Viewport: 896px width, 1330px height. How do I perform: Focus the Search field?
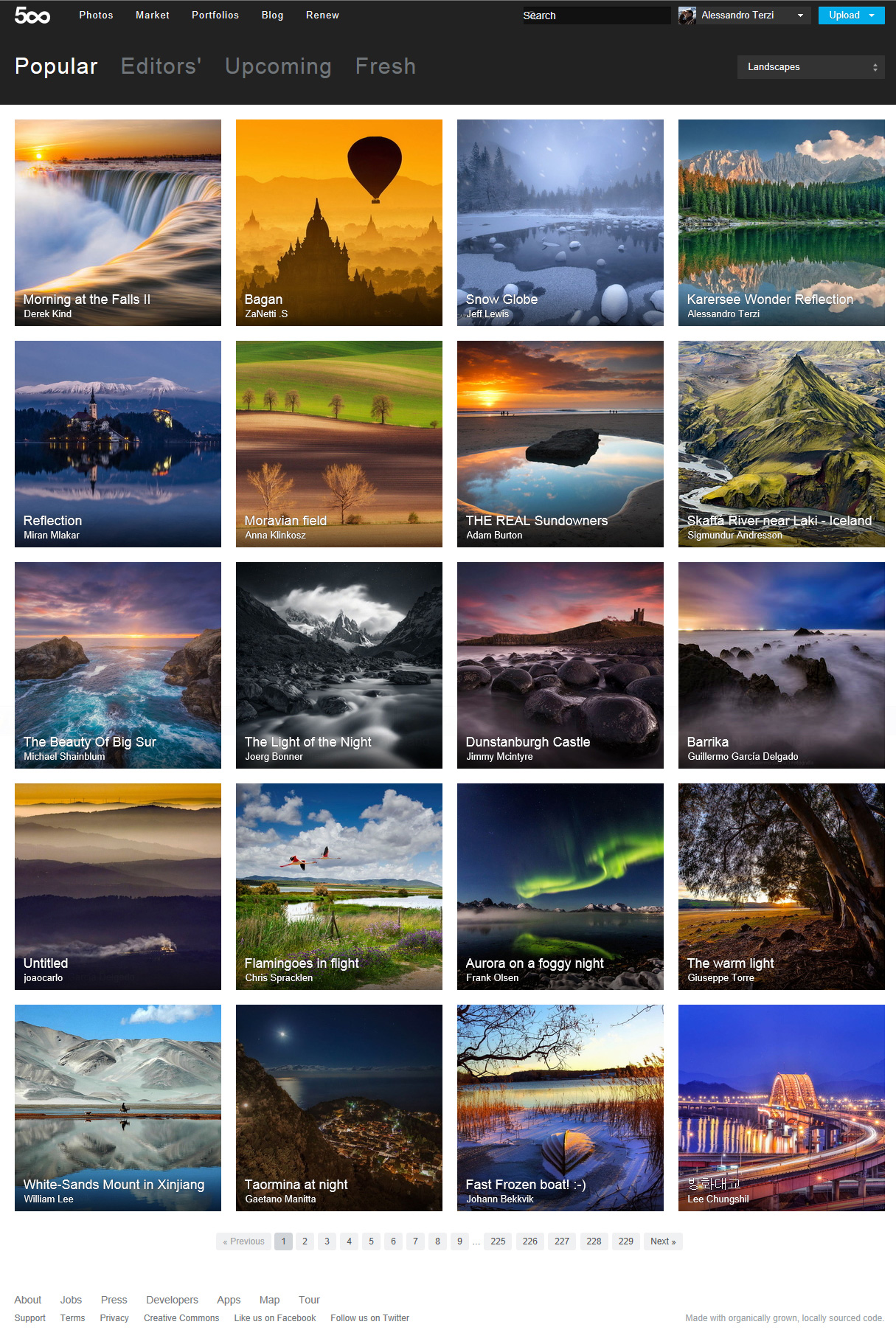(595, 15)
